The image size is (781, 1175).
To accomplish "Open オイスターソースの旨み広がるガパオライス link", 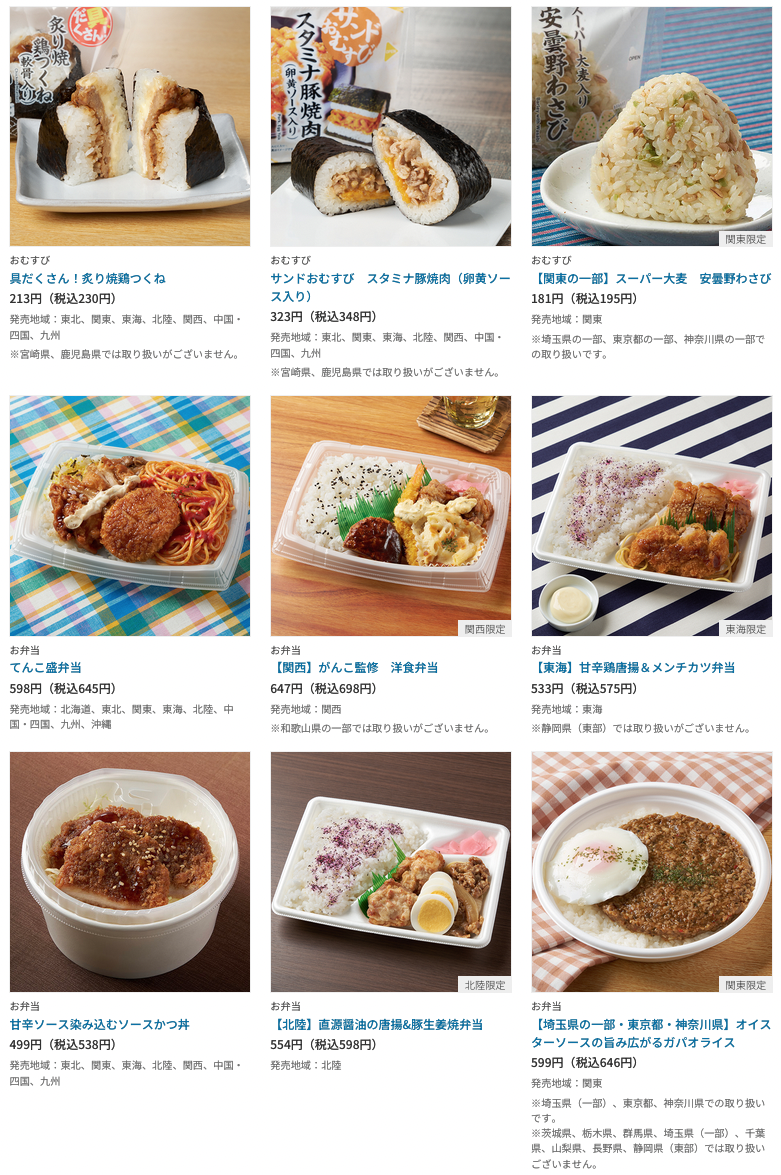I will point(651,1033).
